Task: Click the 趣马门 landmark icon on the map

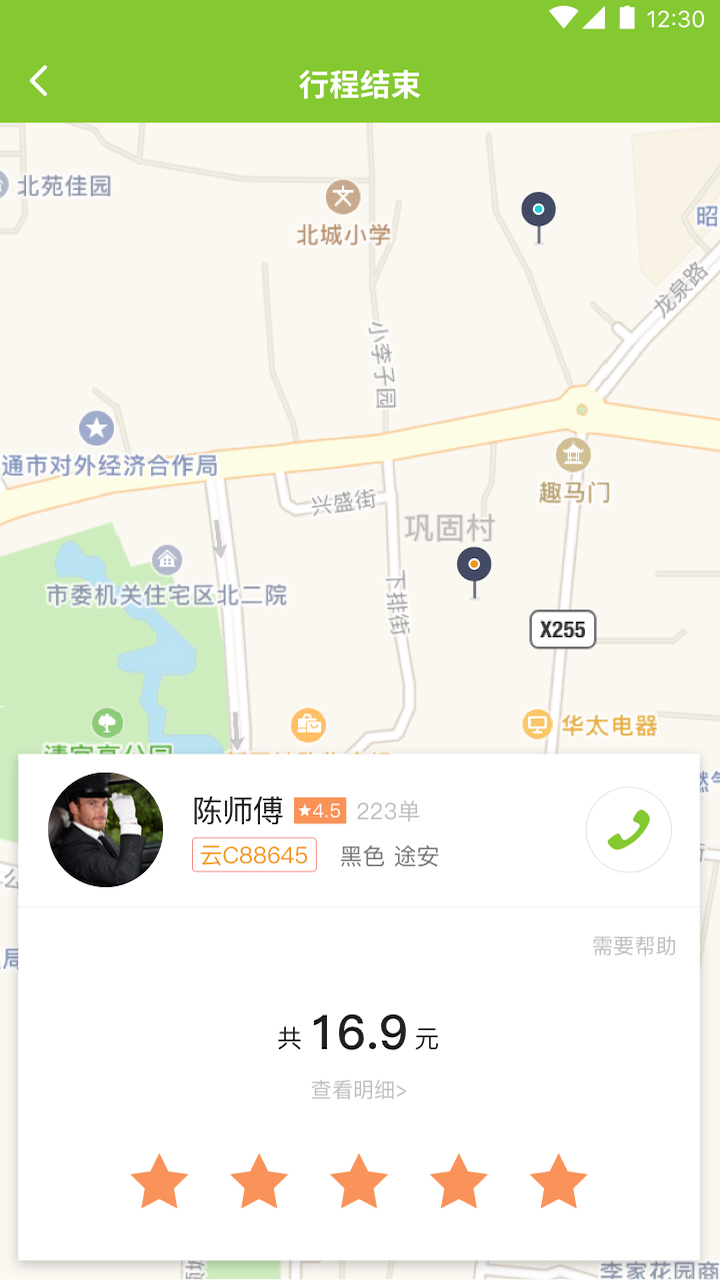Action: click(x=573, y=456)
